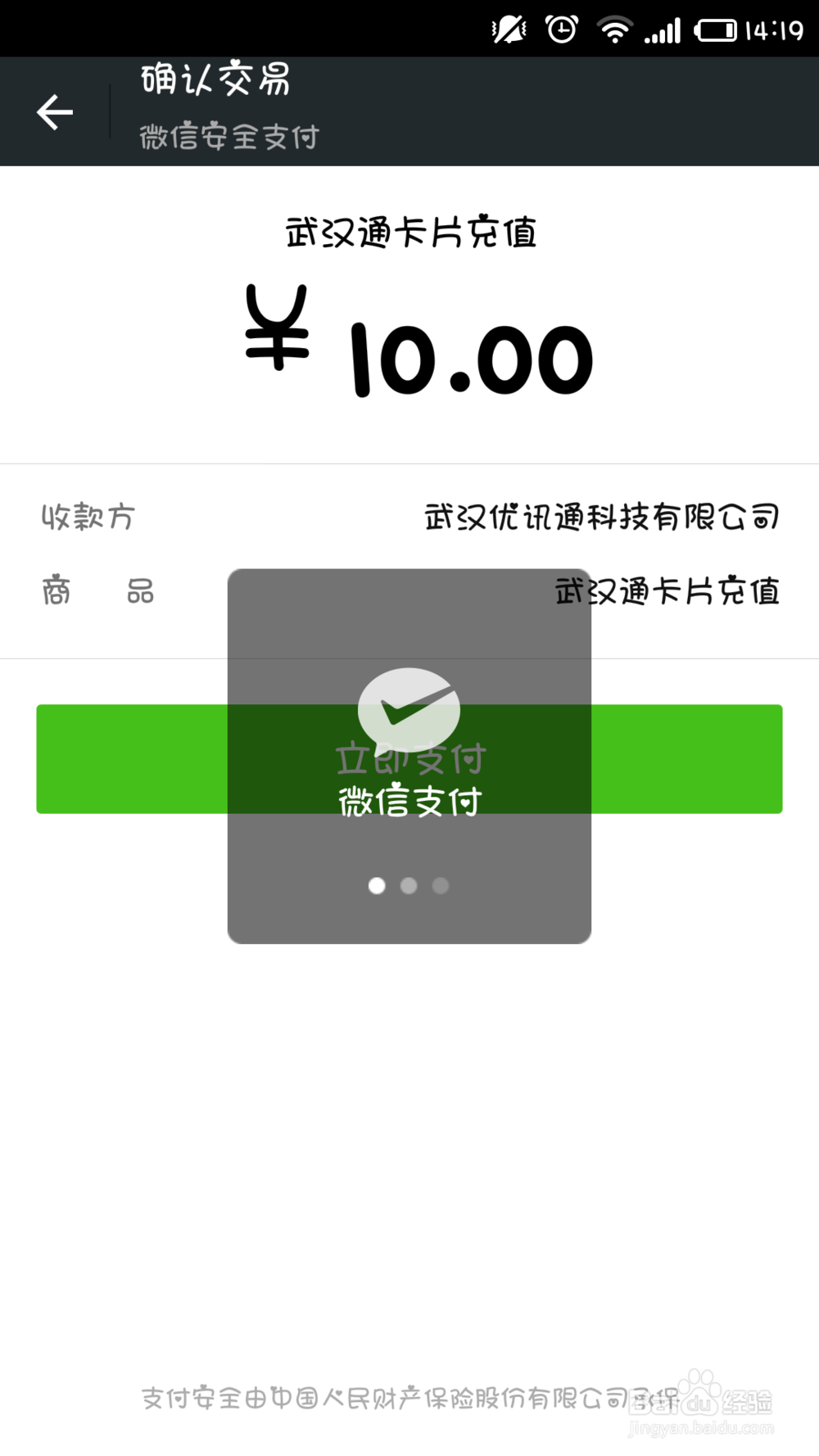Open the Wi-Fi status icon
Screen dimensions: 819x1456
[x=613, y=29]
